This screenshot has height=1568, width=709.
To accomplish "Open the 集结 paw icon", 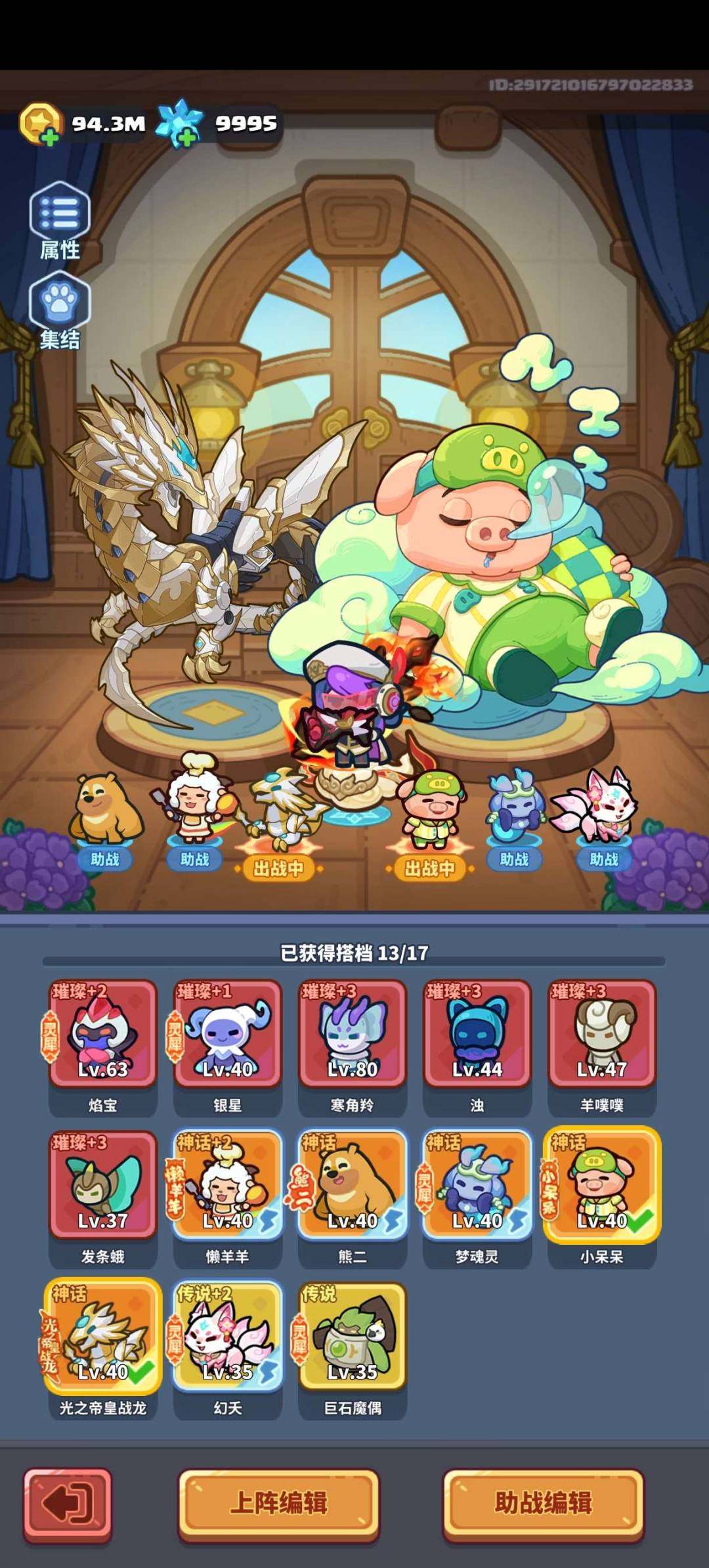I will [x=60, y=310].
